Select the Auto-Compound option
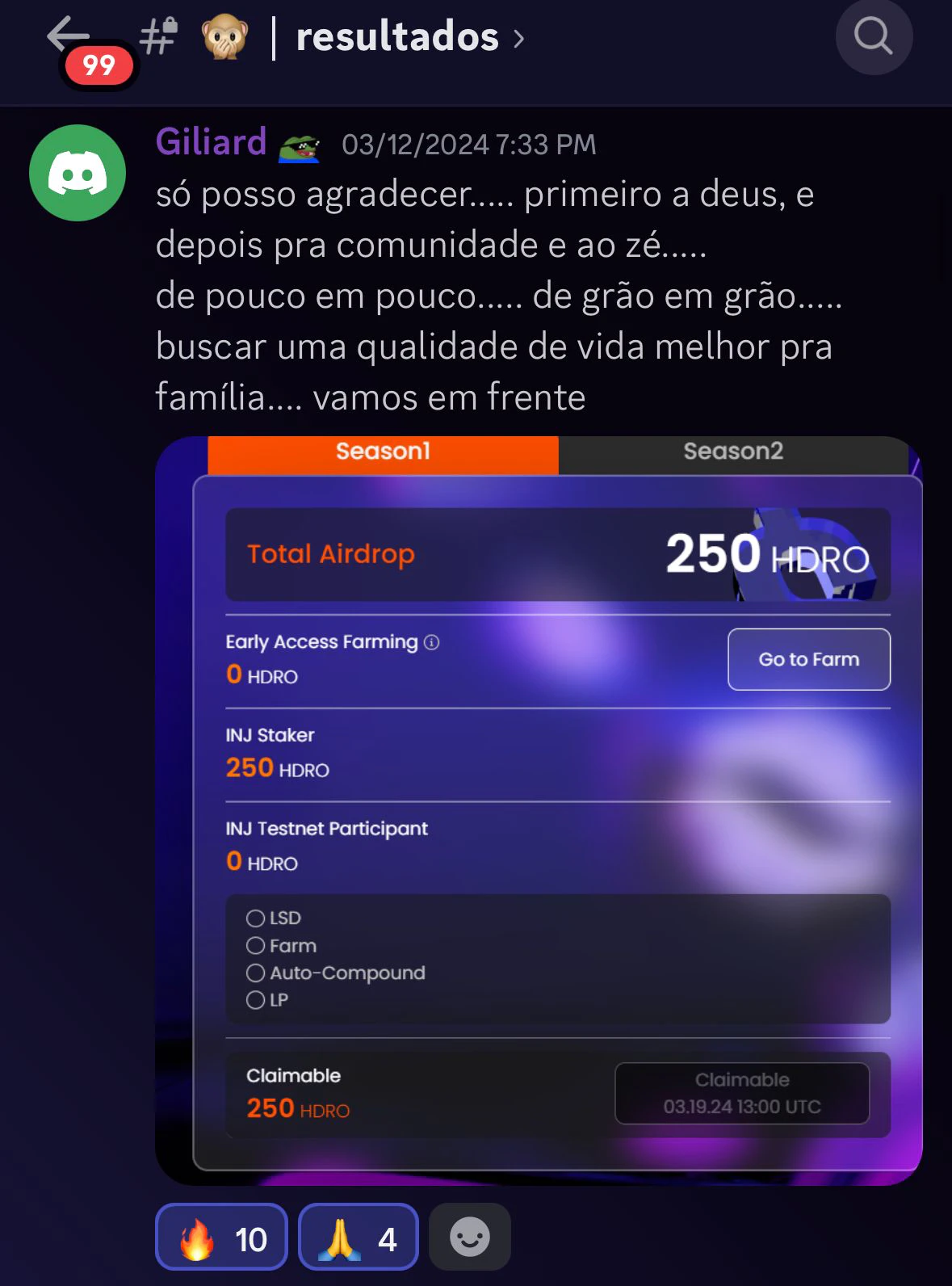952x1286 pixels. 257,973
